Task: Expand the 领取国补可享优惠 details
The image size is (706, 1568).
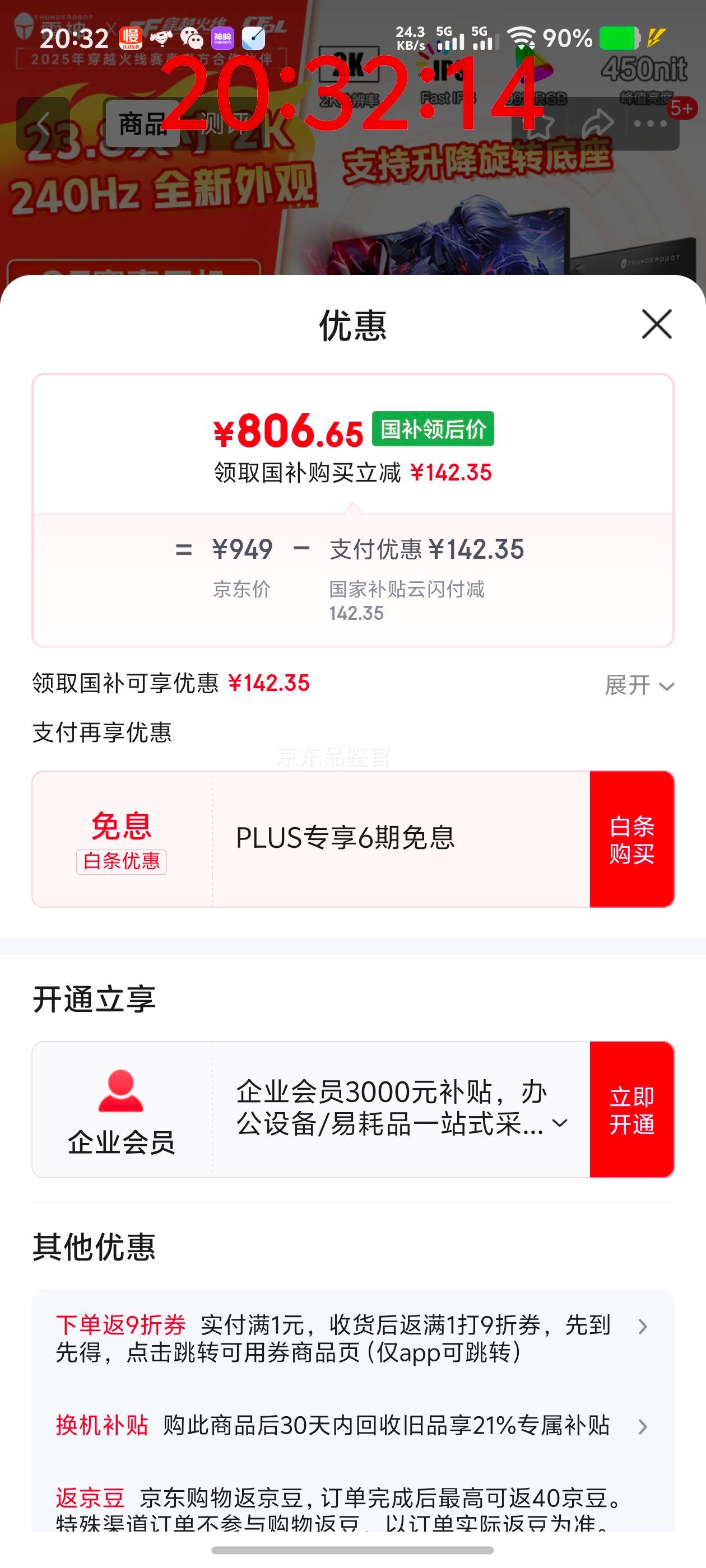Action: pos(638,685)
